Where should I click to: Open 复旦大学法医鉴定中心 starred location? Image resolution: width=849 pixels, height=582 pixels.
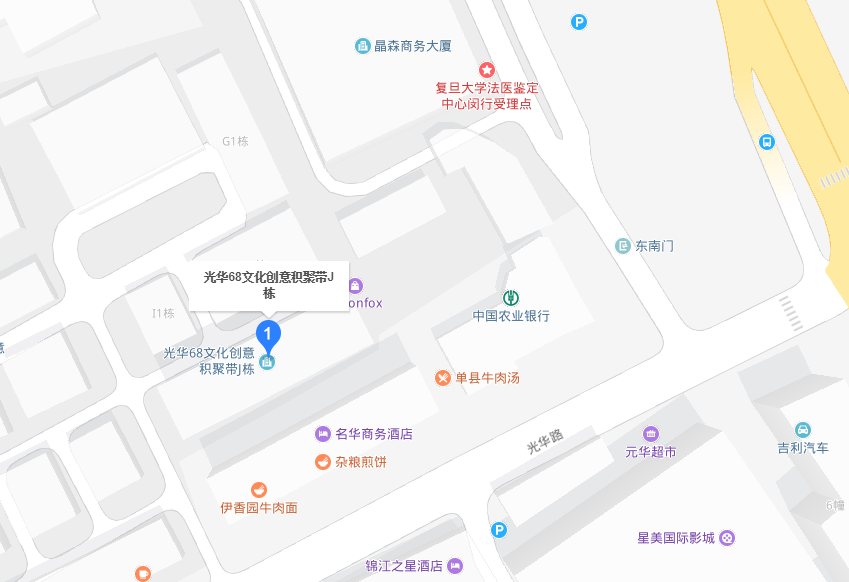(486, 70)
